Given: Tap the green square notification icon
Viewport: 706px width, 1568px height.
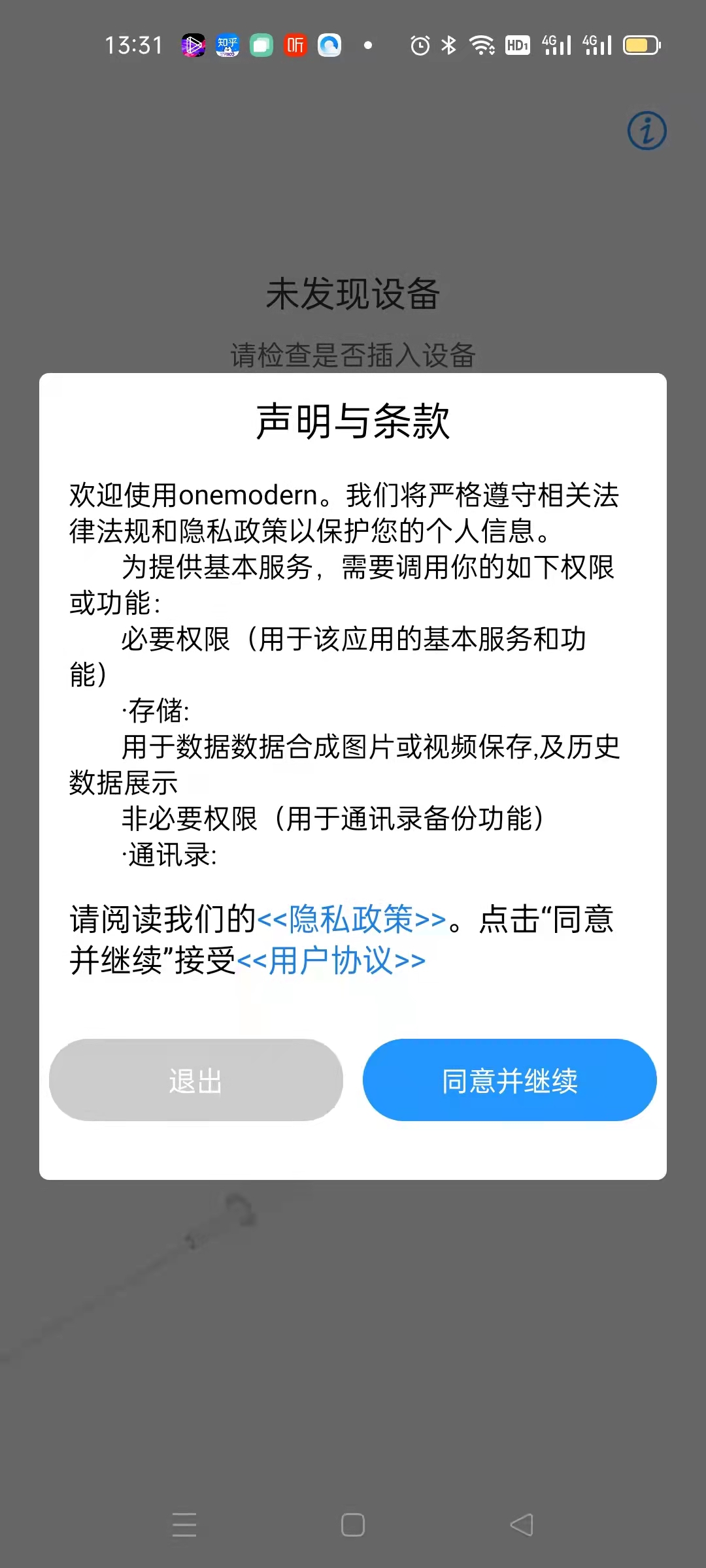Looking at the screenshot, I should pyautogui.click(x=261, y=44).
